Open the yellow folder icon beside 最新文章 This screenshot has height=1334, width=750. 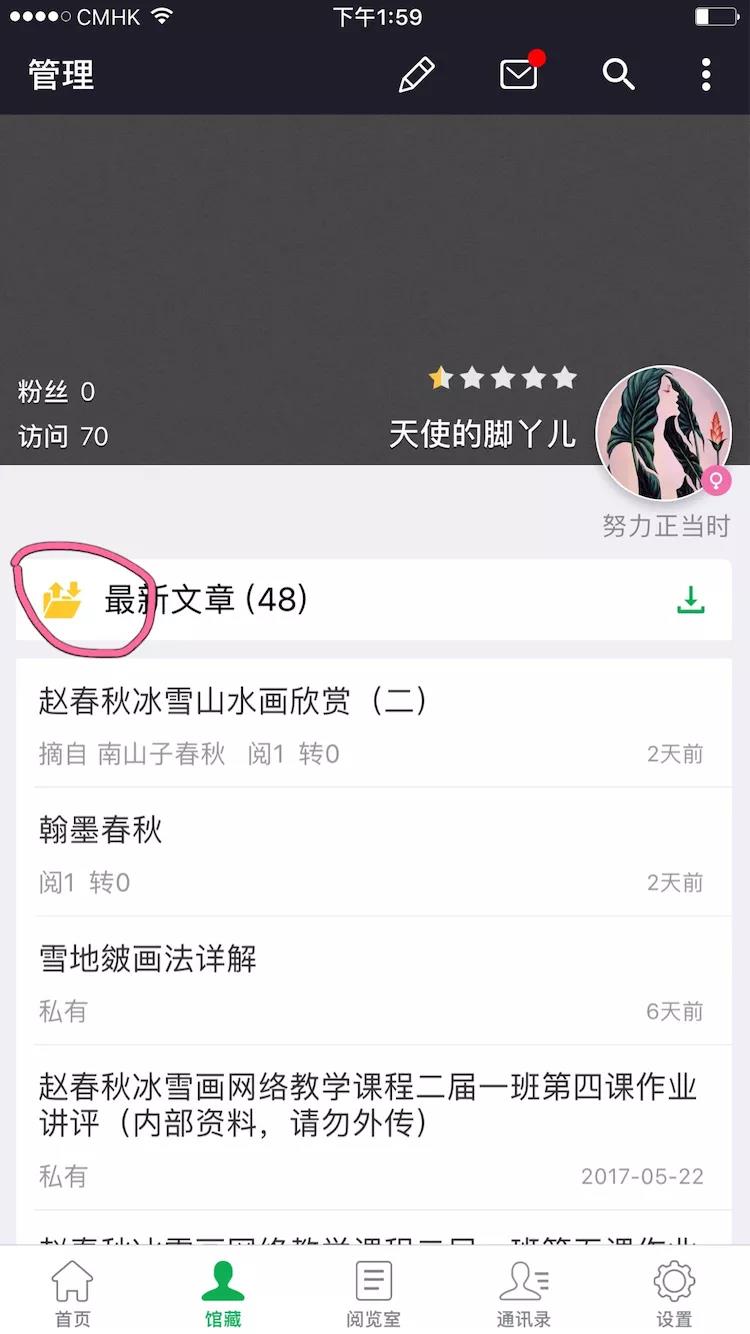62,600
